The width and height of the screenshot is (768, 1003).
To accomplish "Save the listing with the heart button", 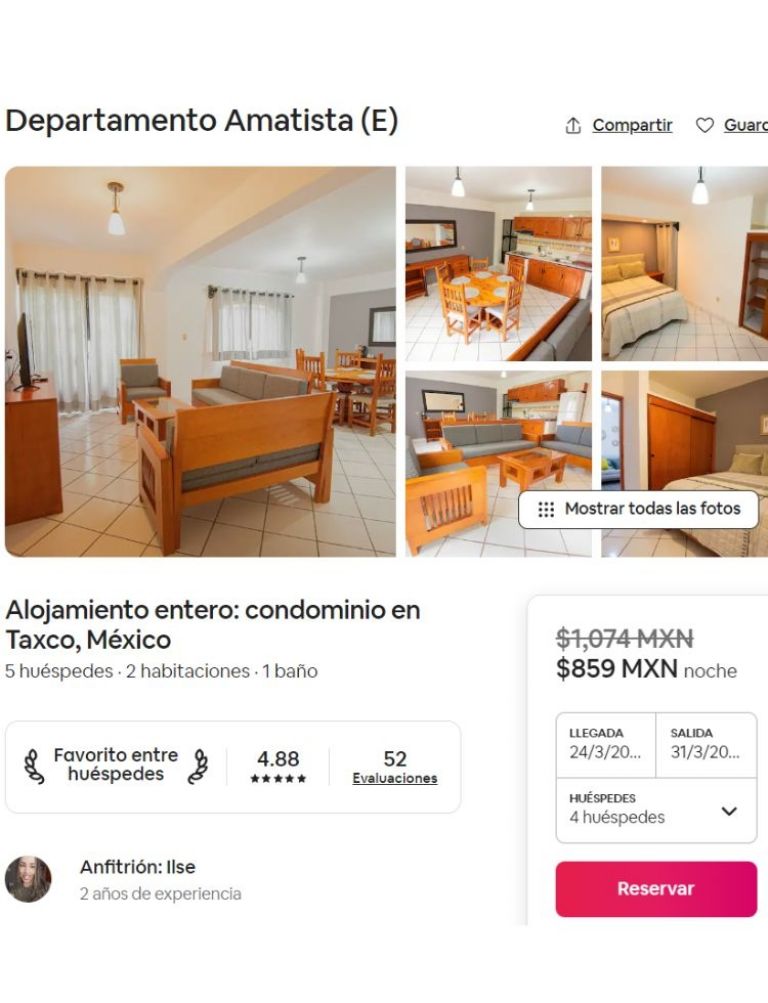I will (732, 125).
